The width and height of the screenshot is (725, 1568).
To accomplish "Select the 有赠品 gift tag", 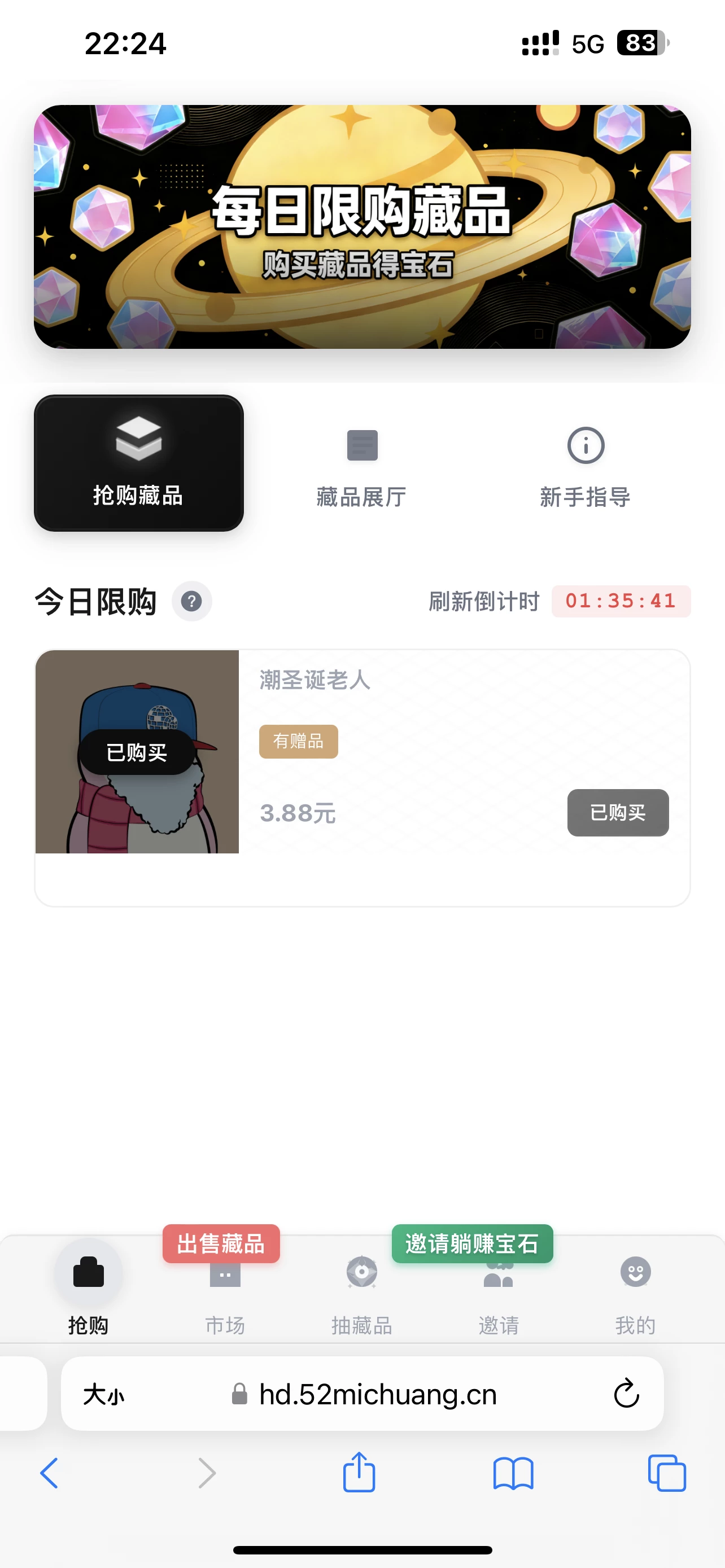I will pyautogui.click(x=298, y=742).
